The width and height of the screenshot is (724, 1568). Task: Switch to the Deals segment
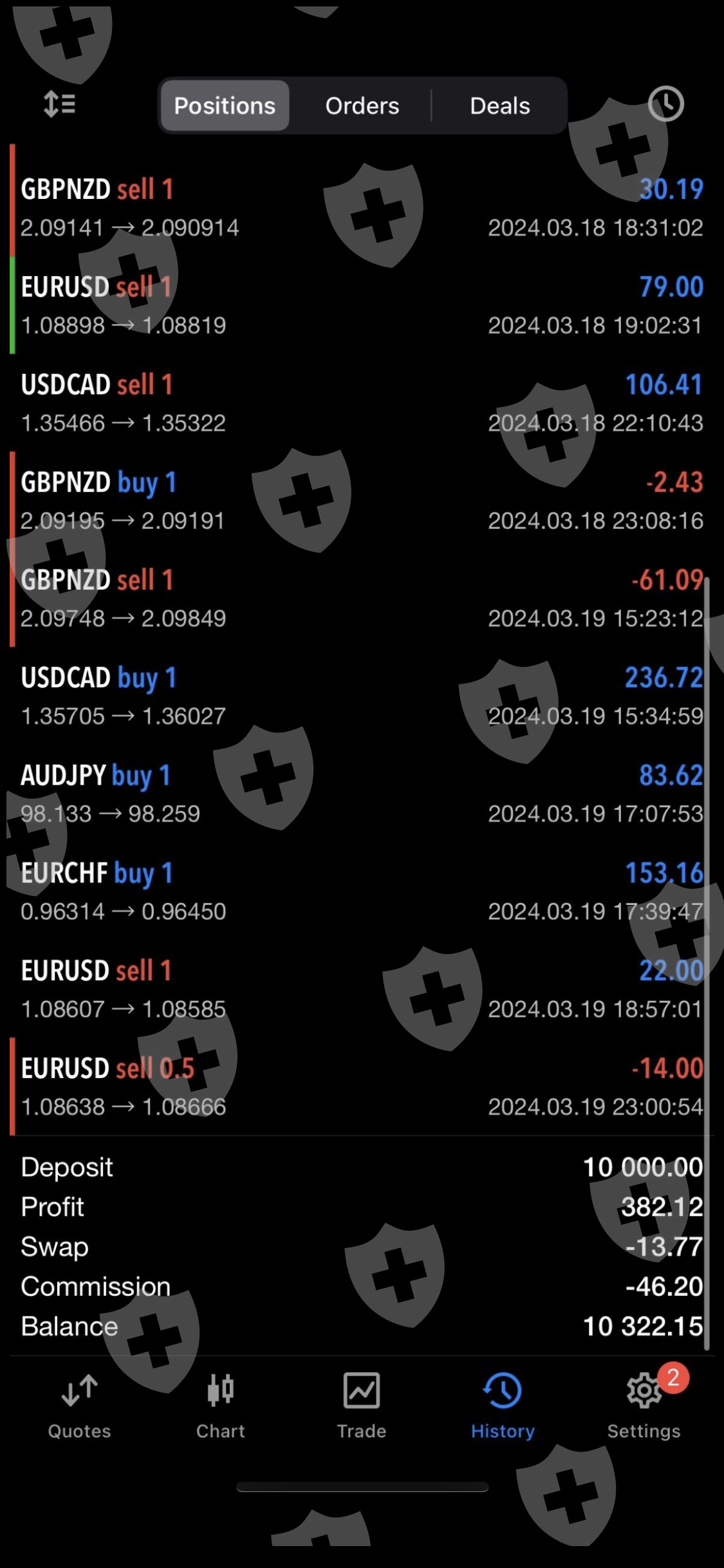(499, 106)
